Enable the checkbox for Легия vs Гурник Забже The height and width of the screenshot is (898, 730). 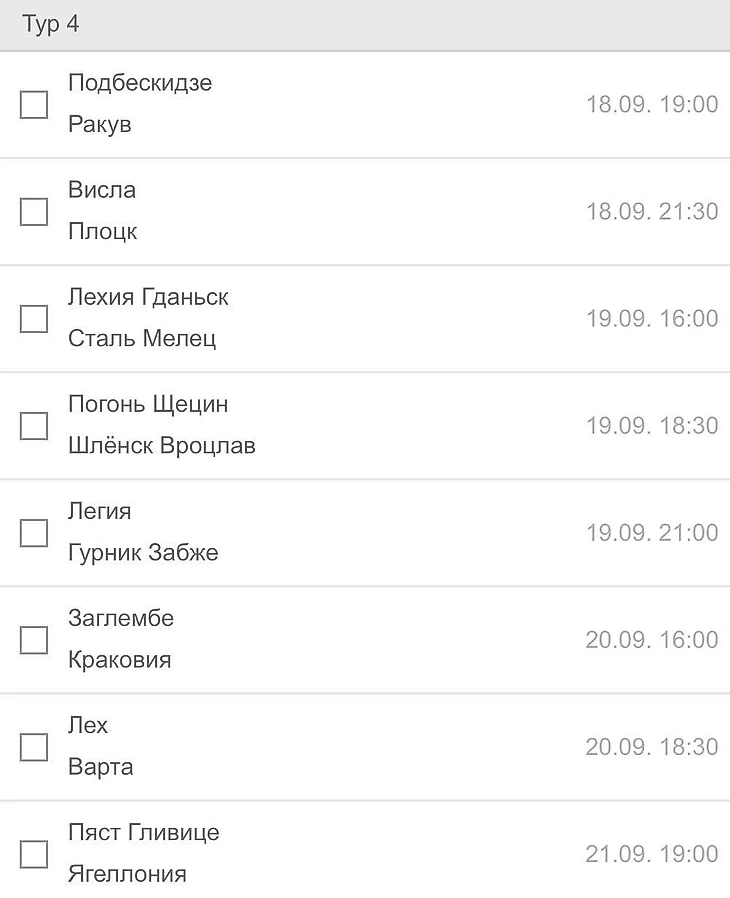[x=34, y=533]
